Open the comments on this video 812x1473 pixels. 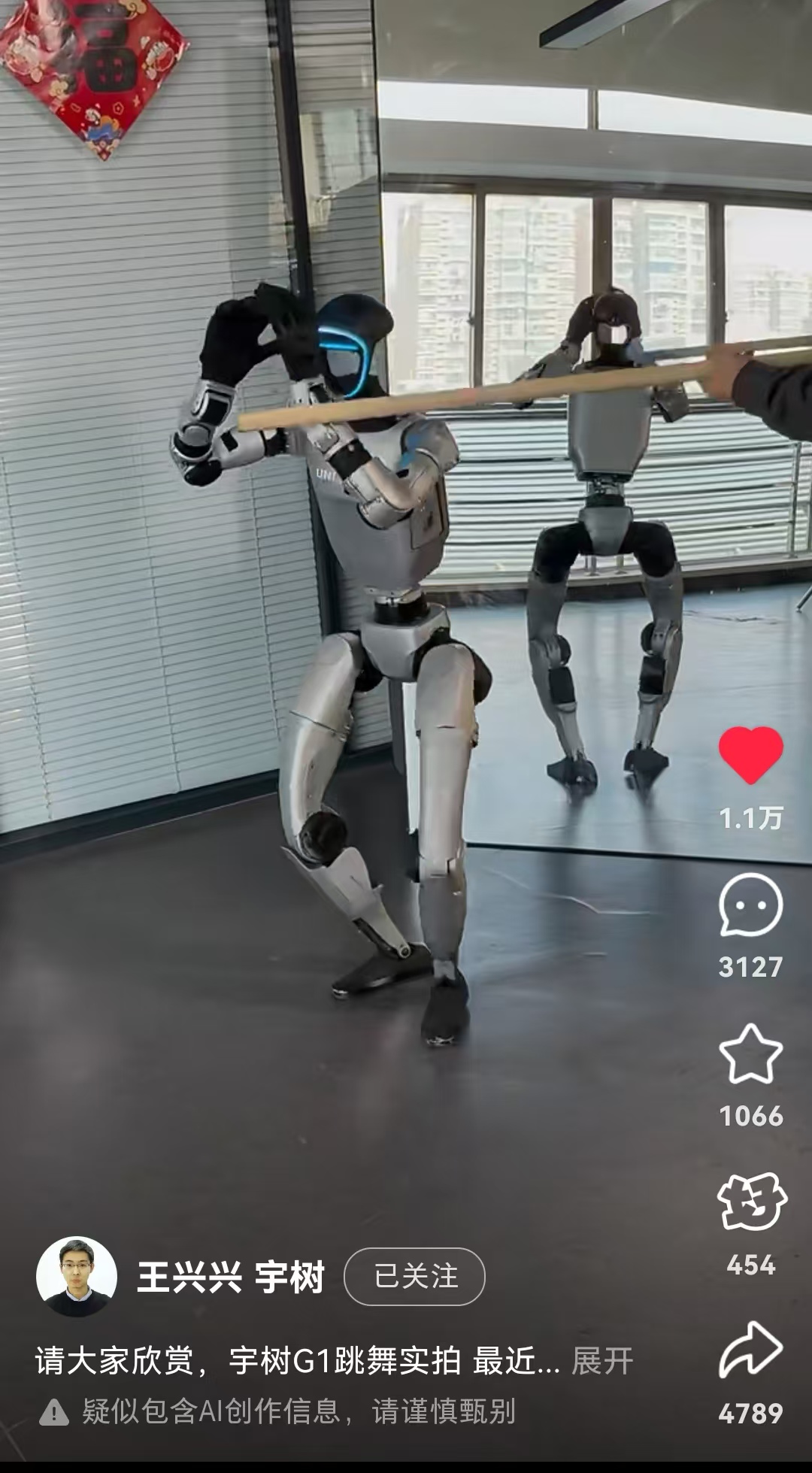point(750,905)
